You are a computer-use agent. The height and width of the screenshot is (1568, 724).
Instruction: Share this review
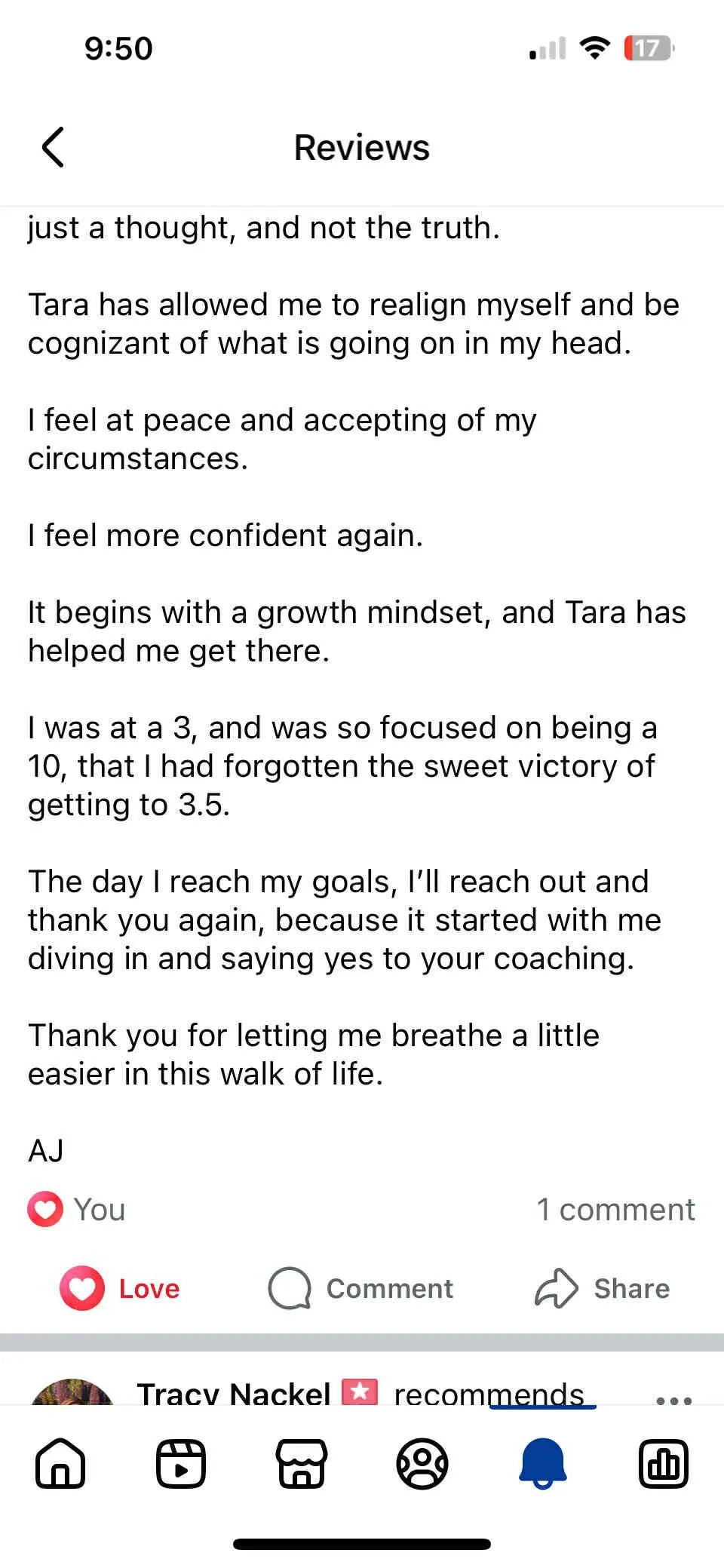point(603,1288)
